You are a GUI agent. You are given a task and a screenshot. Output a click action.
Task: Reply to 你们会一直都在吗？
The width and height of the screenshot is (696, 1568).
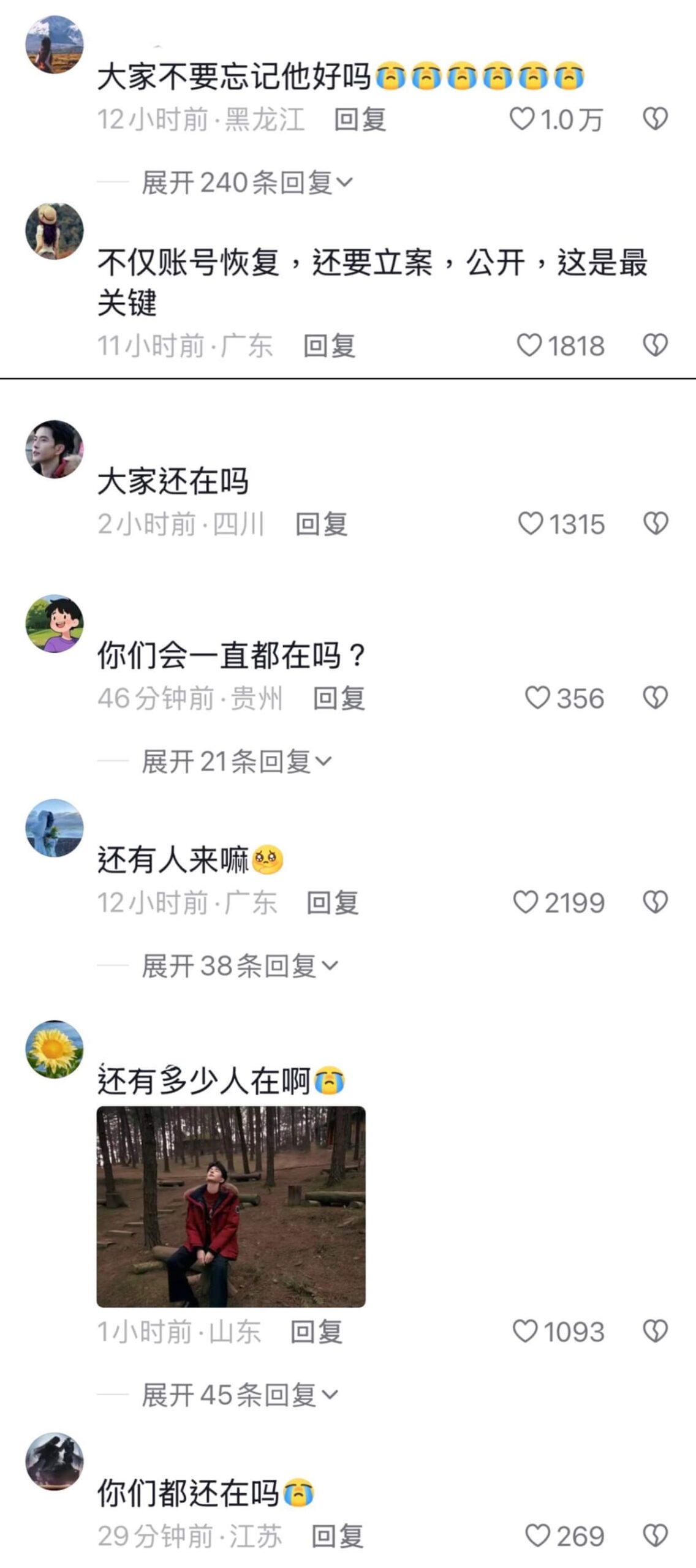[339, 698]
